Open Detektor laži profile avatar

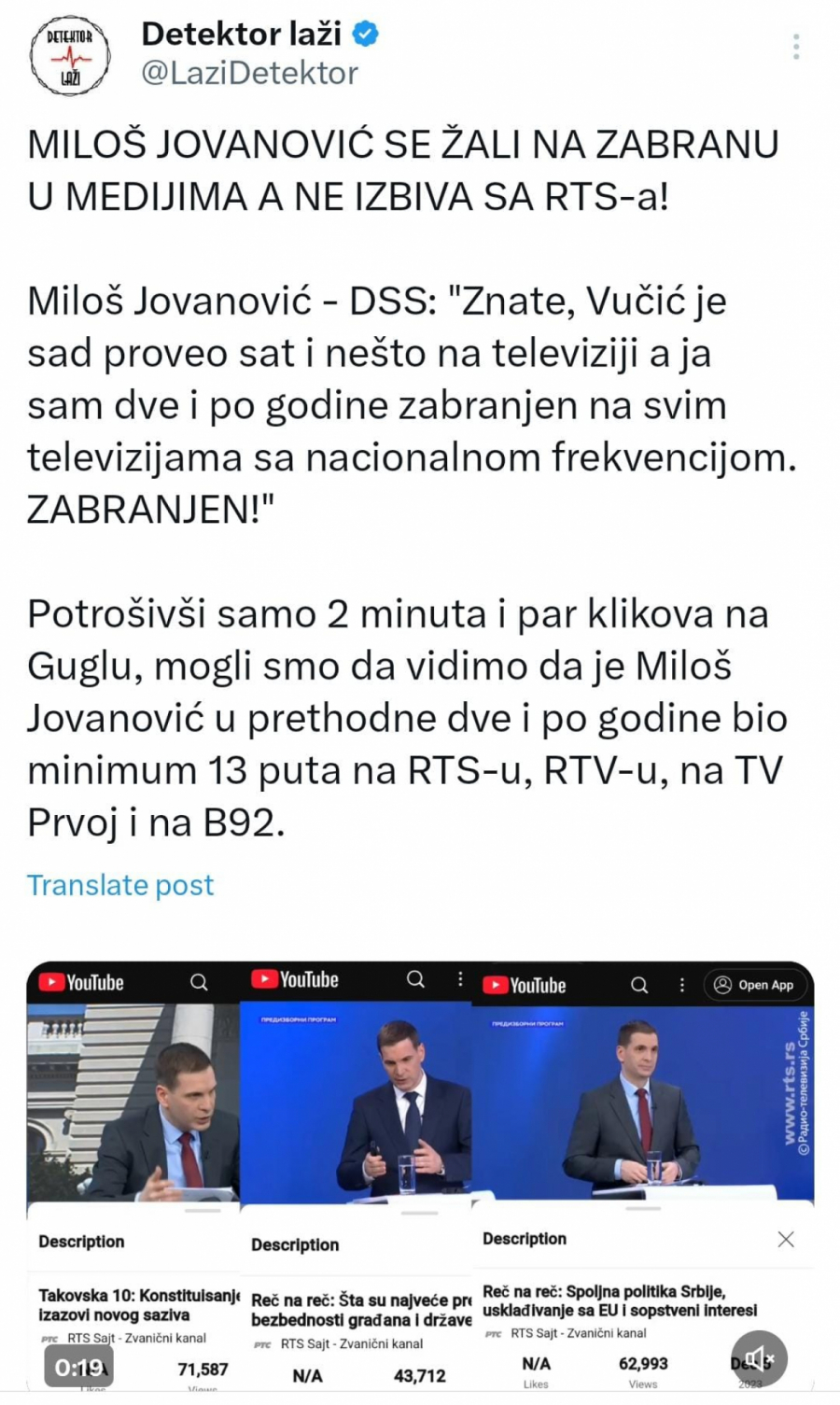(69, 55)
